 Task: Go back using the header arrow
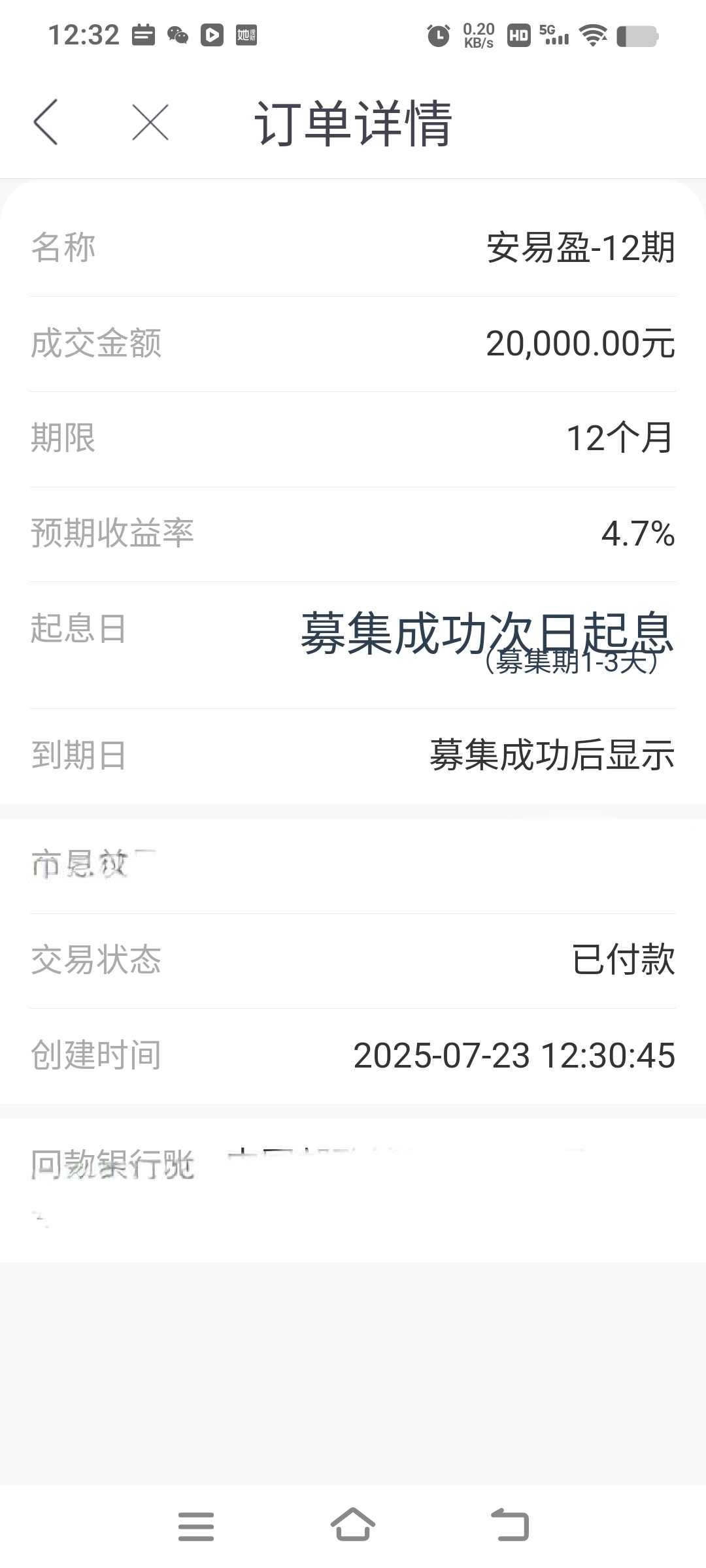pyautogui.click(x=46, y=122)
